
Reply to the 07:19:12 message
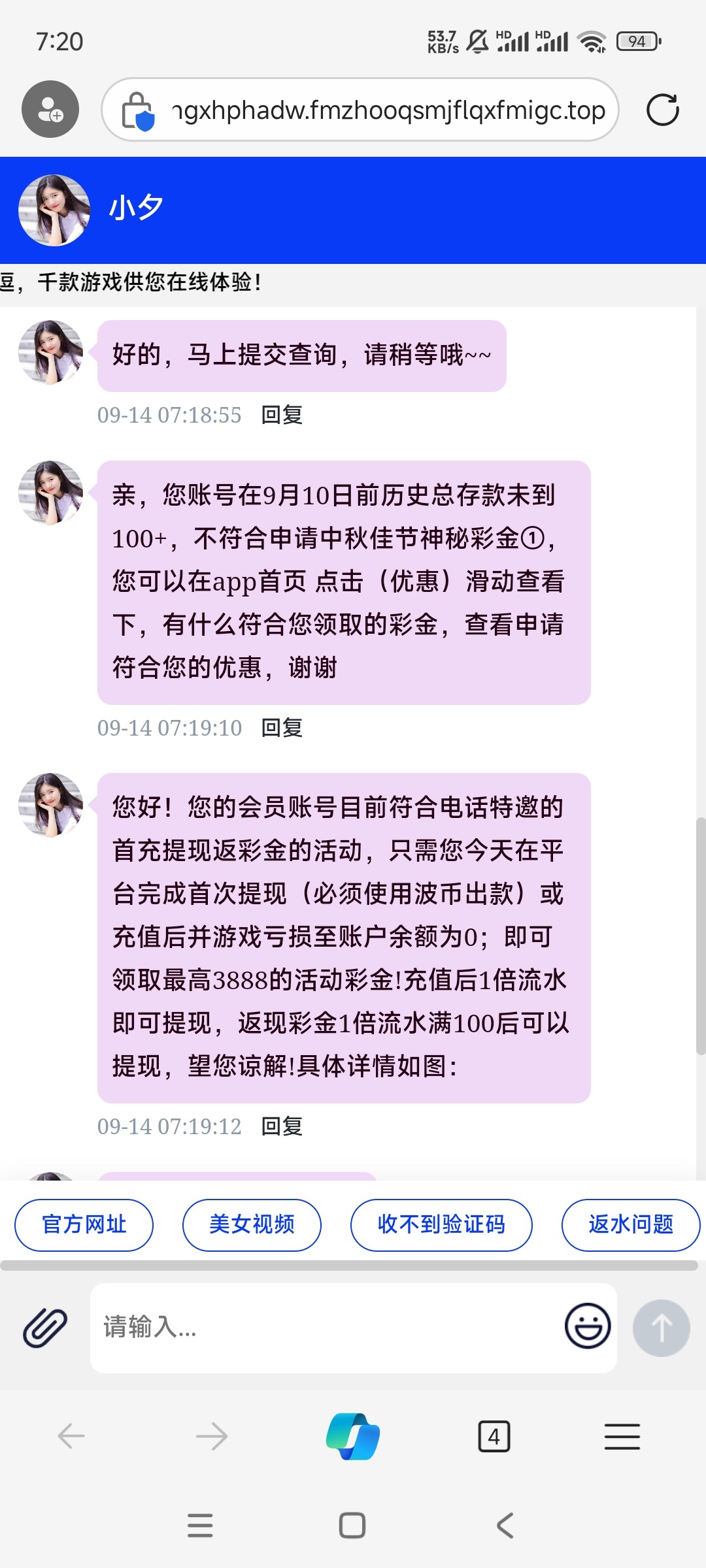[282, 1126]
